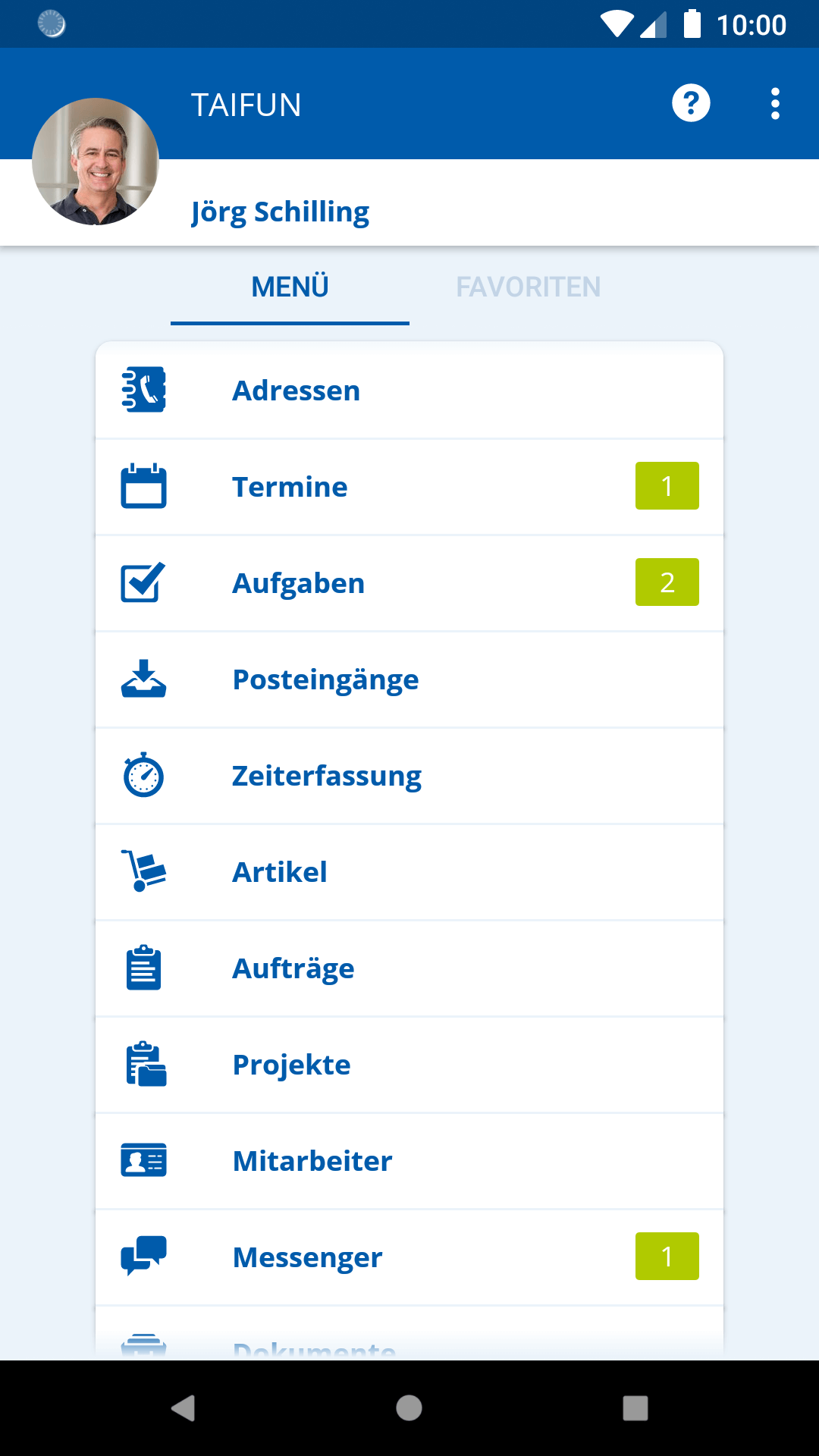Tap the system back button
Image resolution: width=819 pixels, height=1456 pixels.
183,1408
